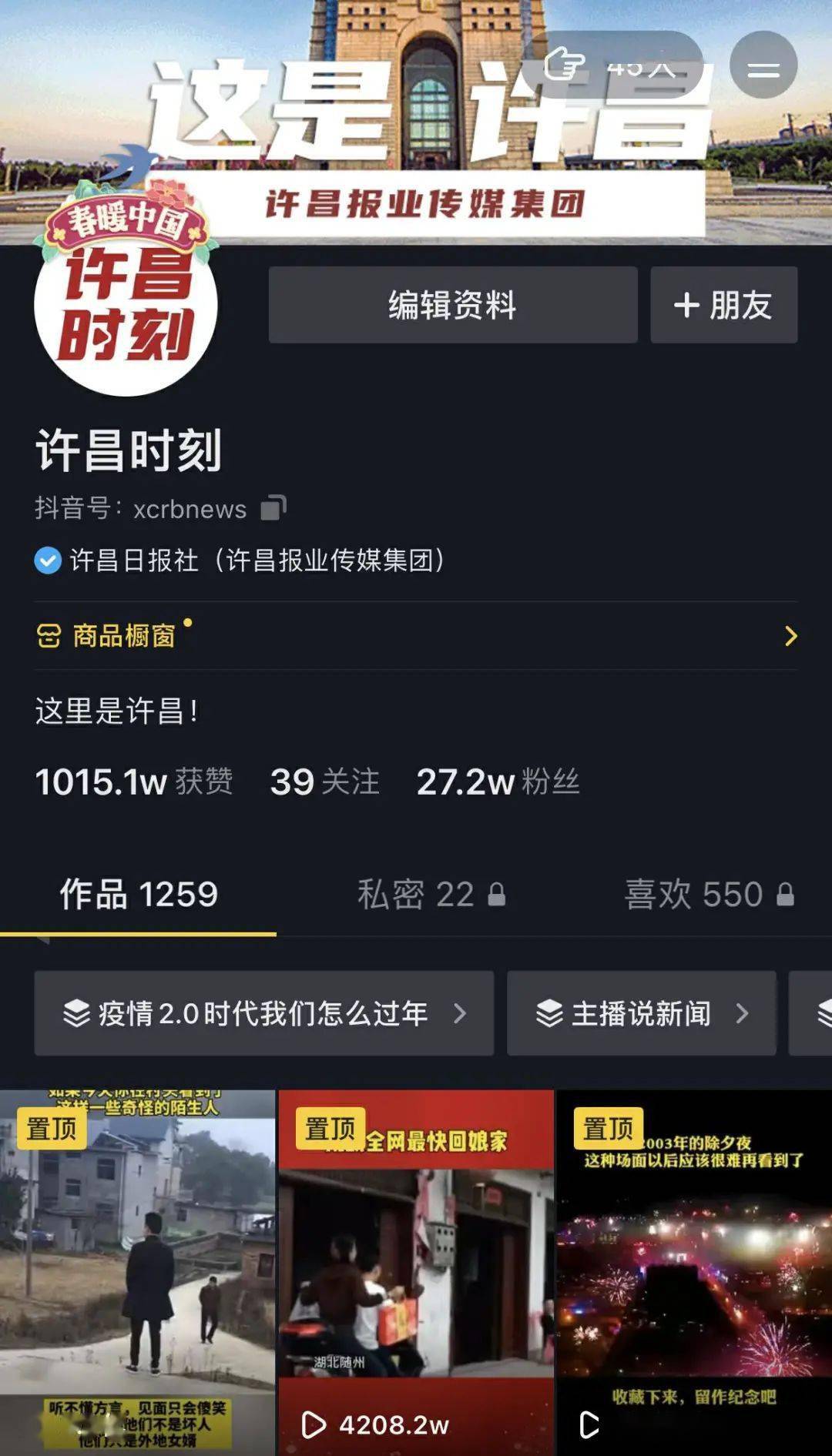Open the 商品橱窗 row
The width and height of the screenshot is (832, 1456).
pos(416,636)
